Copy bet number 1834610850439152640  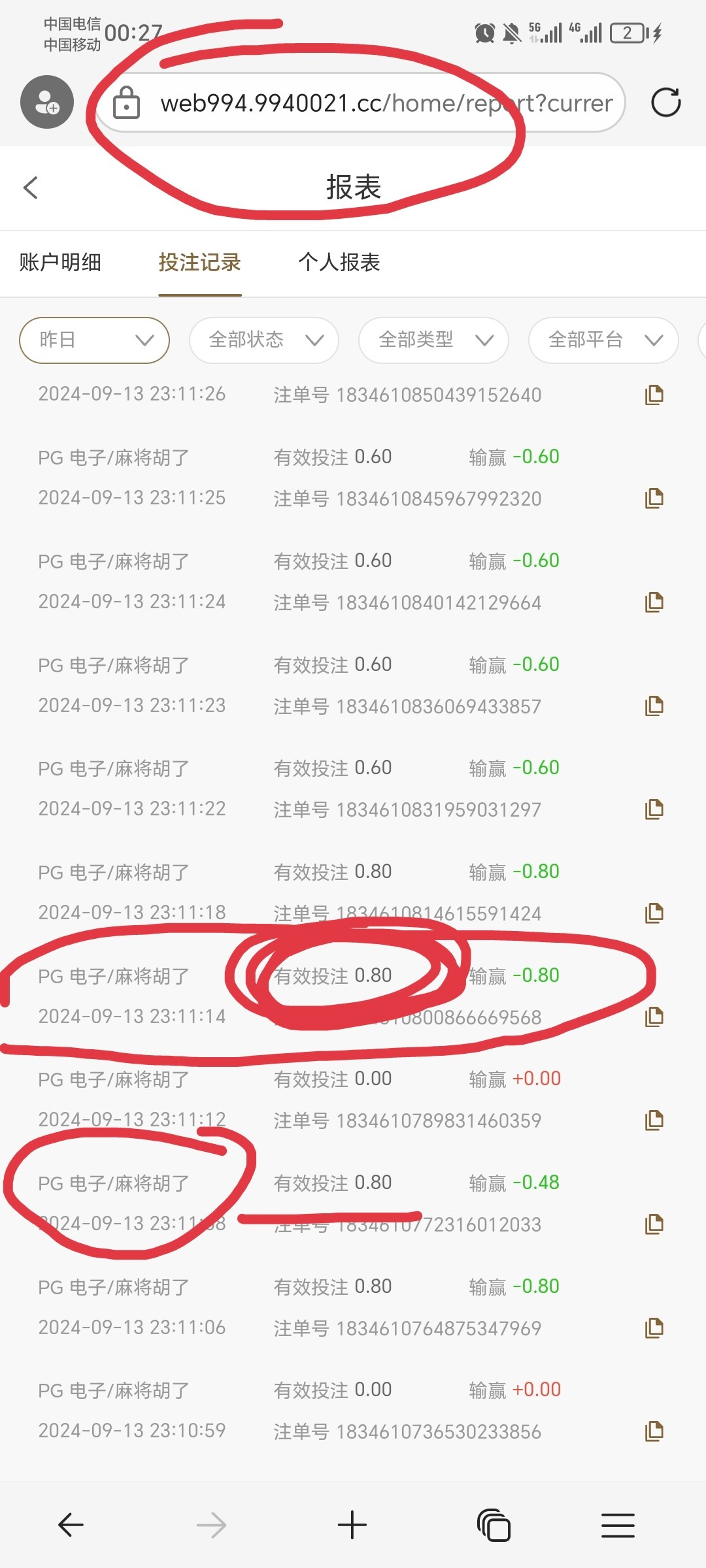point(654,395)
